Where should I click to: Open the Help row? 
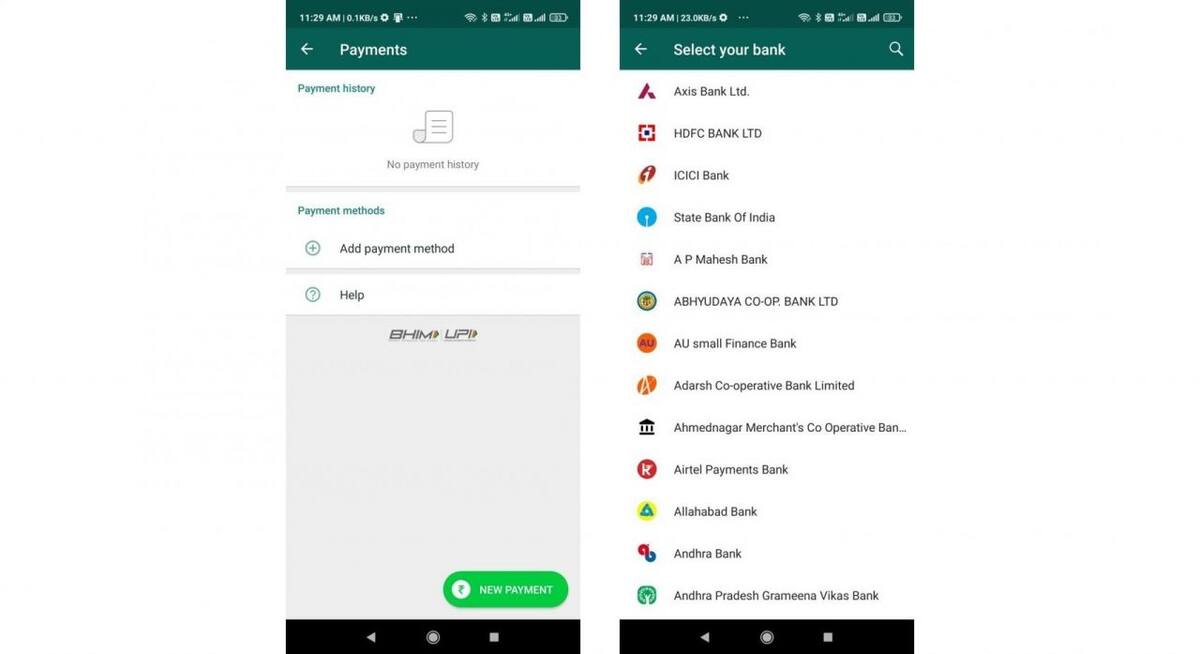(x=351, y=295)
